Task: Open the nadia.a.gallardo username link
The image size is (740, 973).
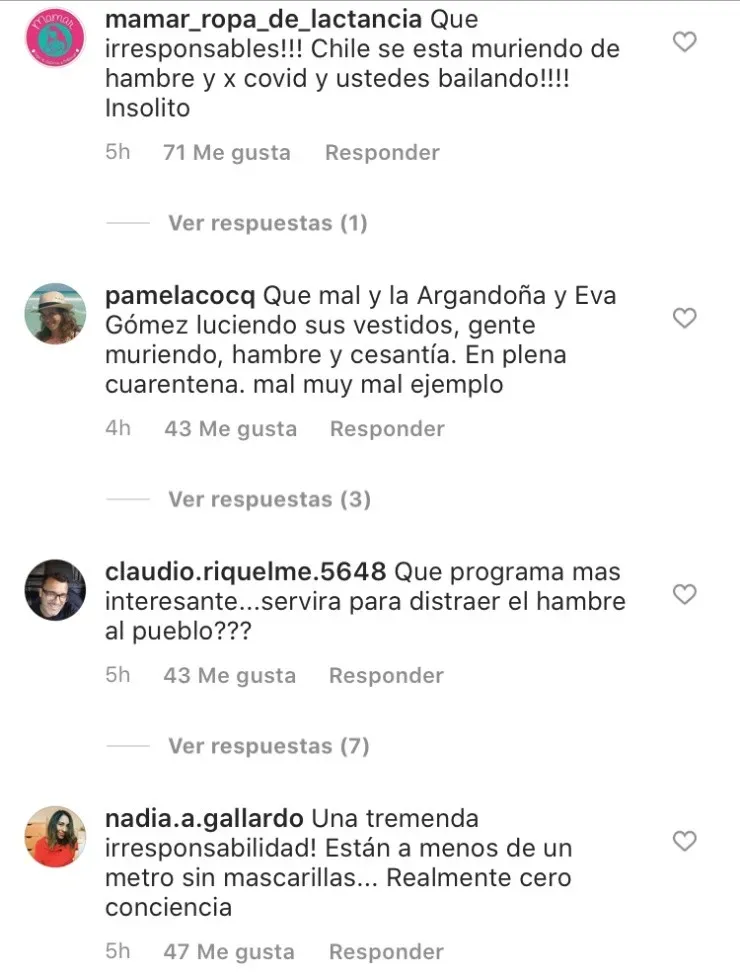Action: pos(204,819)
